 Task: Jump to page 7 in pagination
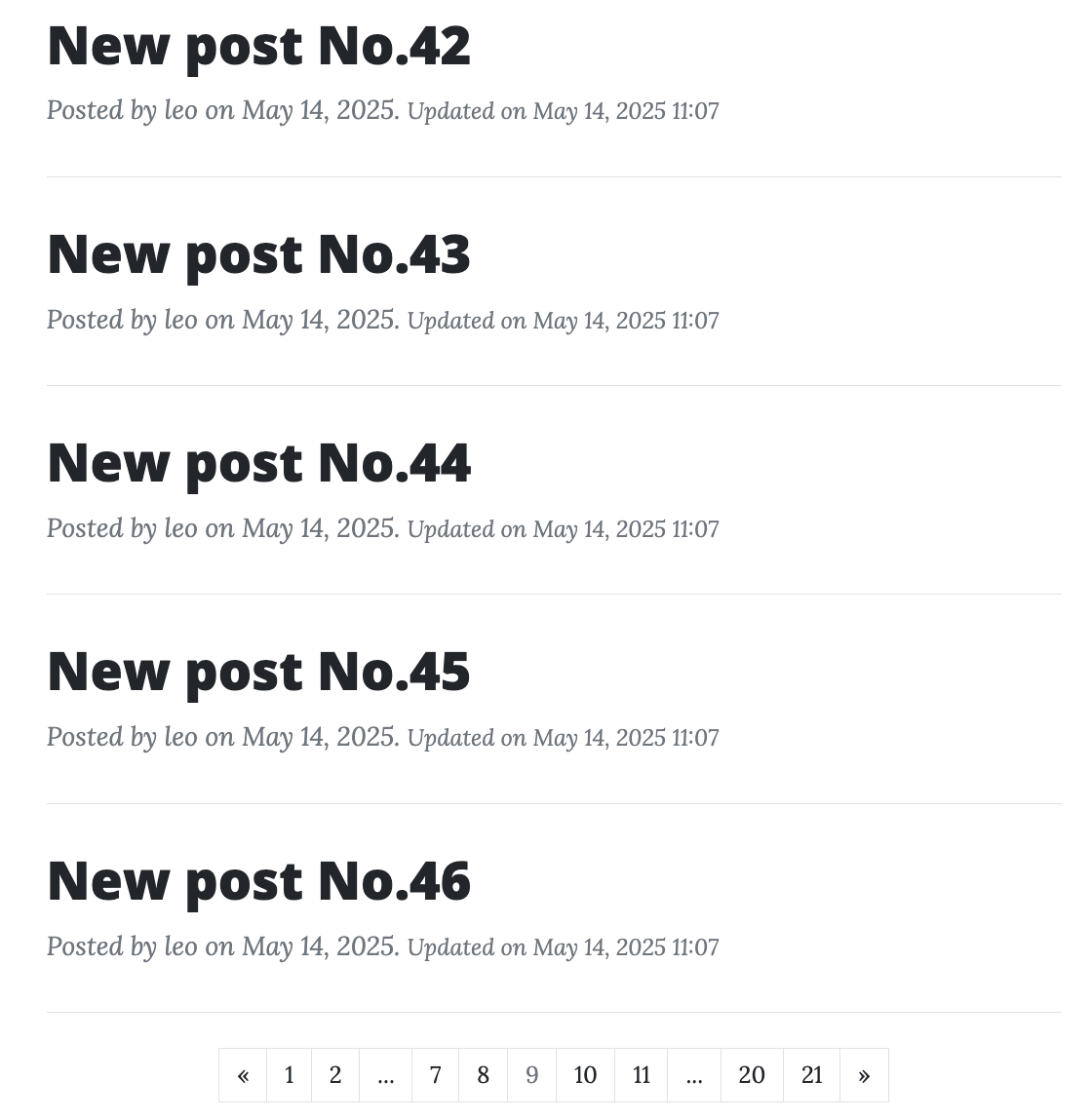pyautogui.click(x=436, y=1075)
